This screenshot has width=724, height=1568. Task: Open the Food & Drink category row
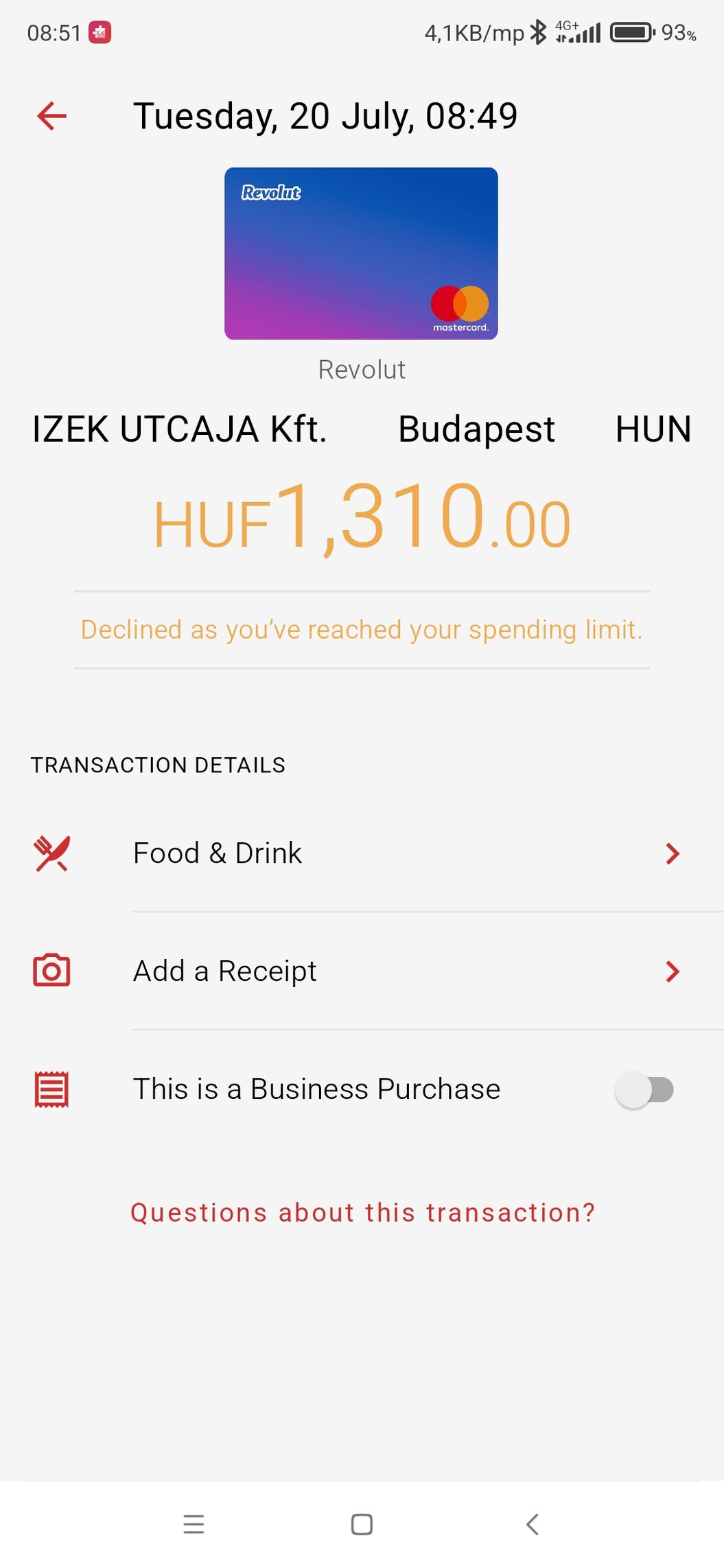pyautogui.click(x=362, y=853)
